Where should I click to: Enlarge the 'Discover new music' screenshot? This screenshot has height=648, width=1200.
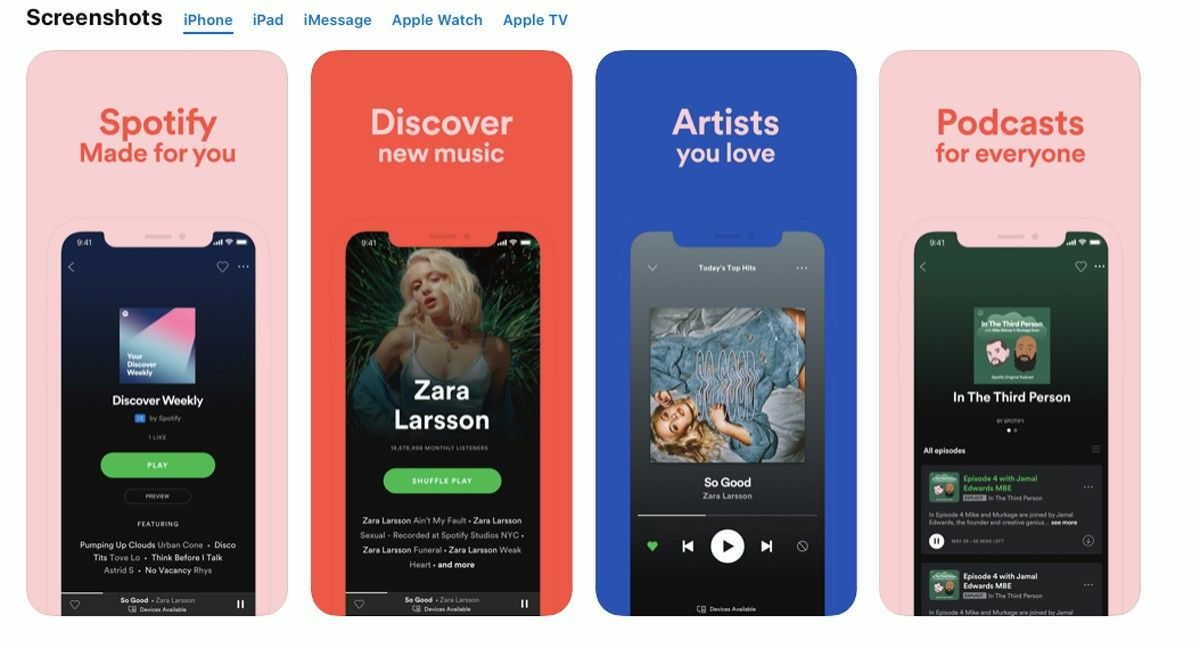point(441,333)
